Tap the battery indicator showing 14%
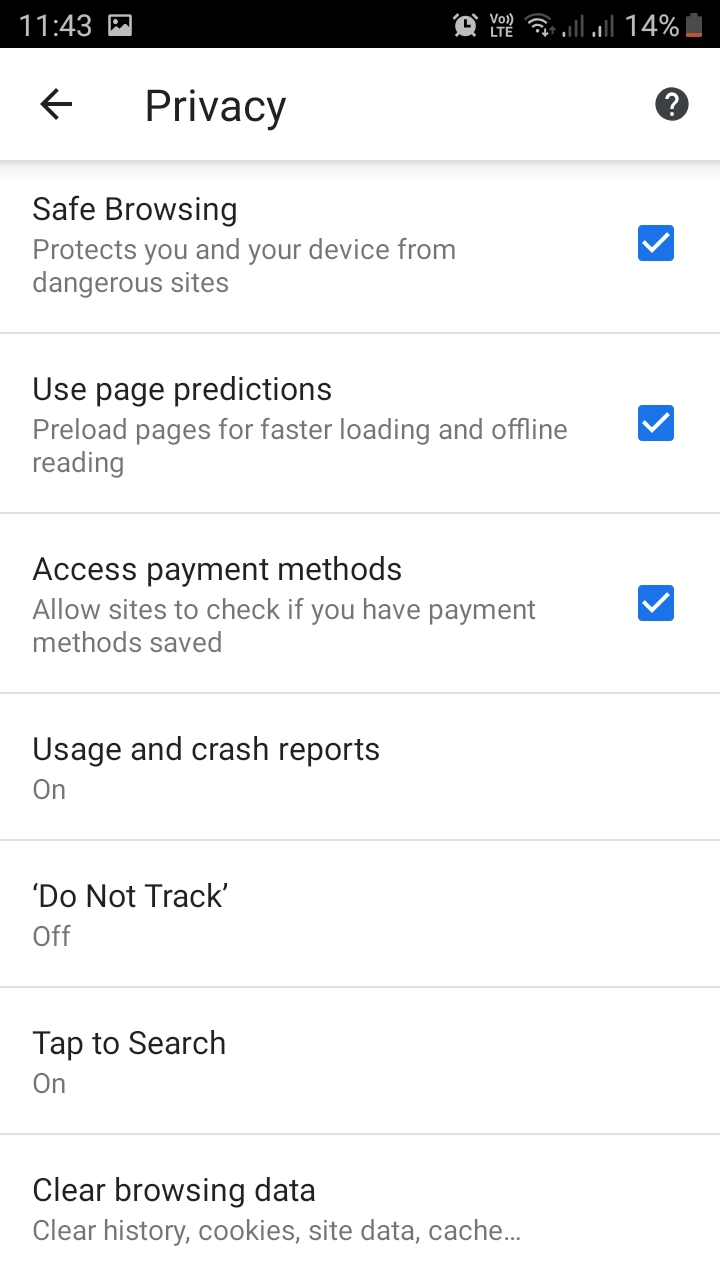The height and width of the screenshot is (1280, 720). [x=652, y=24]
